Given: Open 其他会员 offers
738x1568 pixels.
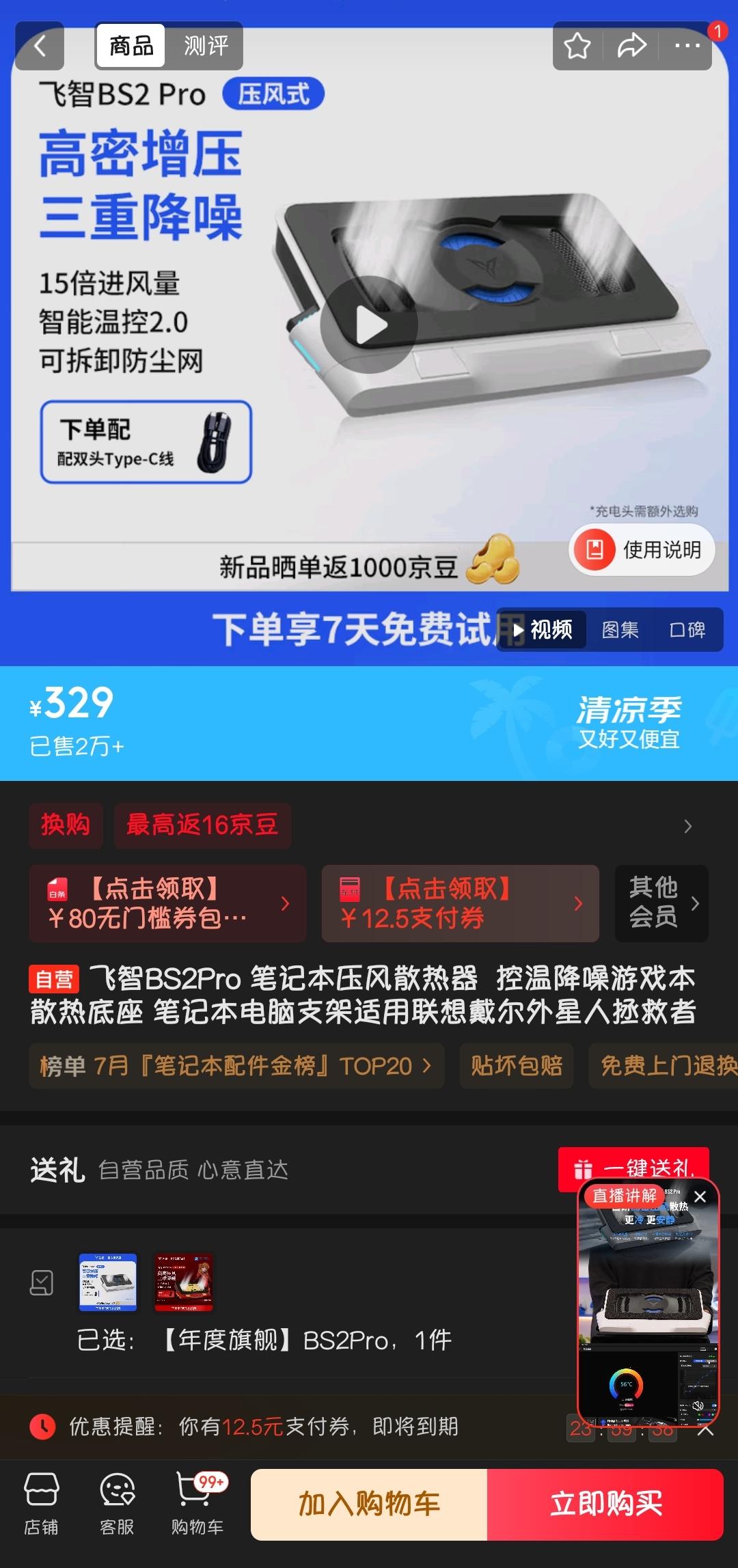Looking at the screenshot, I should (661, 903).
